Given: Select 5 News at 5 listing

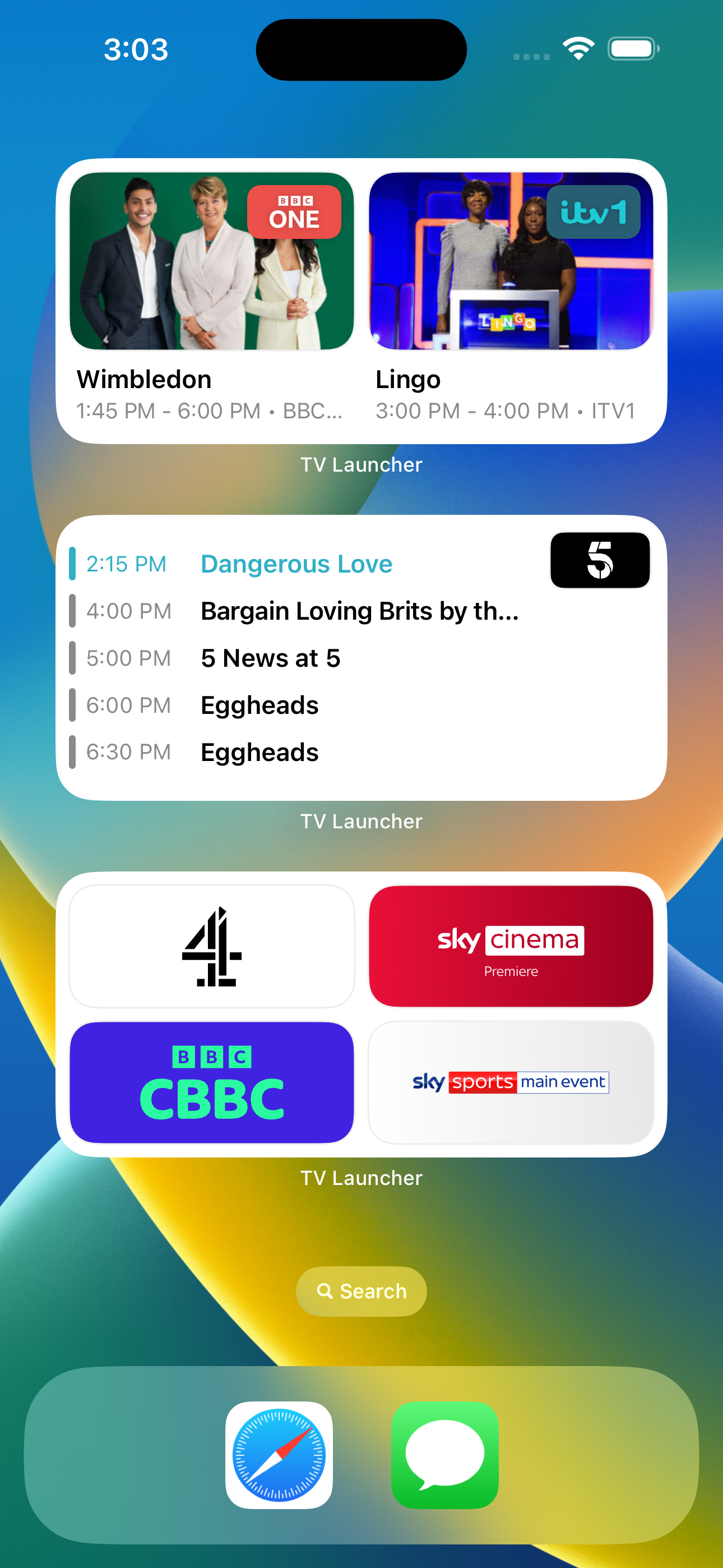Looking at the screenshot, I should (270, 658).
